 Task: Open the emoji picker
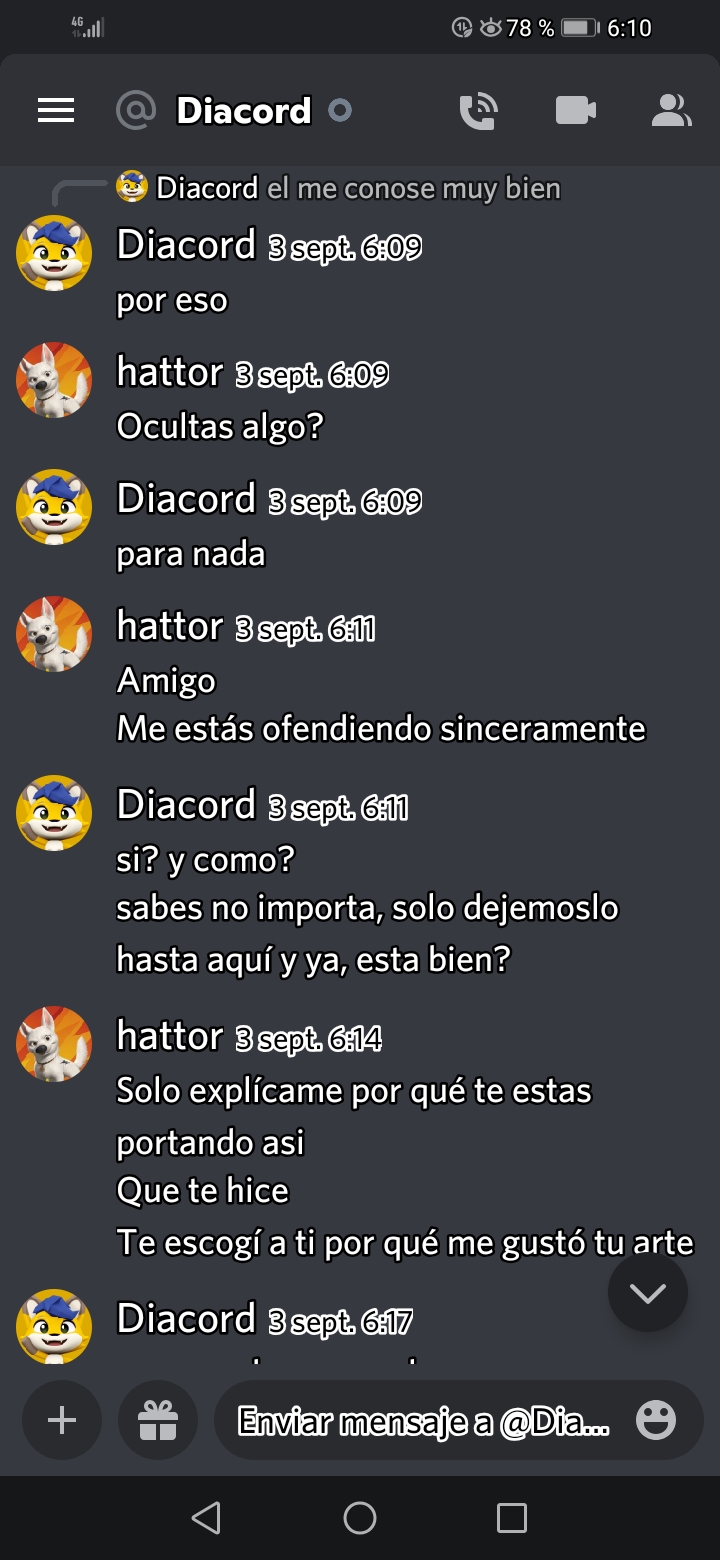(656, 1420)
